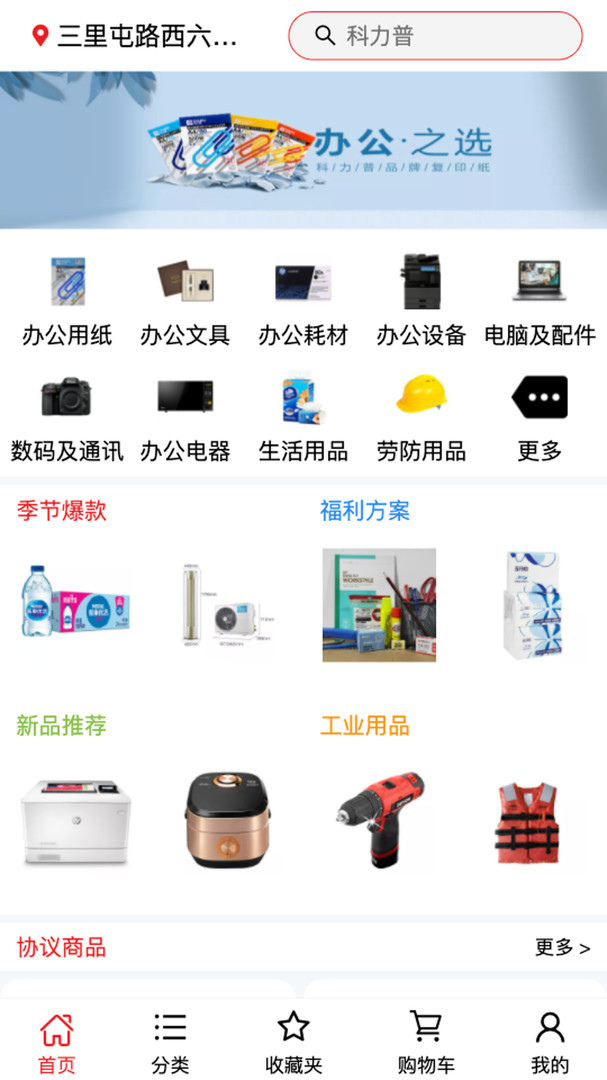The height and width of the screenshot is (1080, 607).
Task: Open the 办公设备 category
Action: tap(421, 301)
